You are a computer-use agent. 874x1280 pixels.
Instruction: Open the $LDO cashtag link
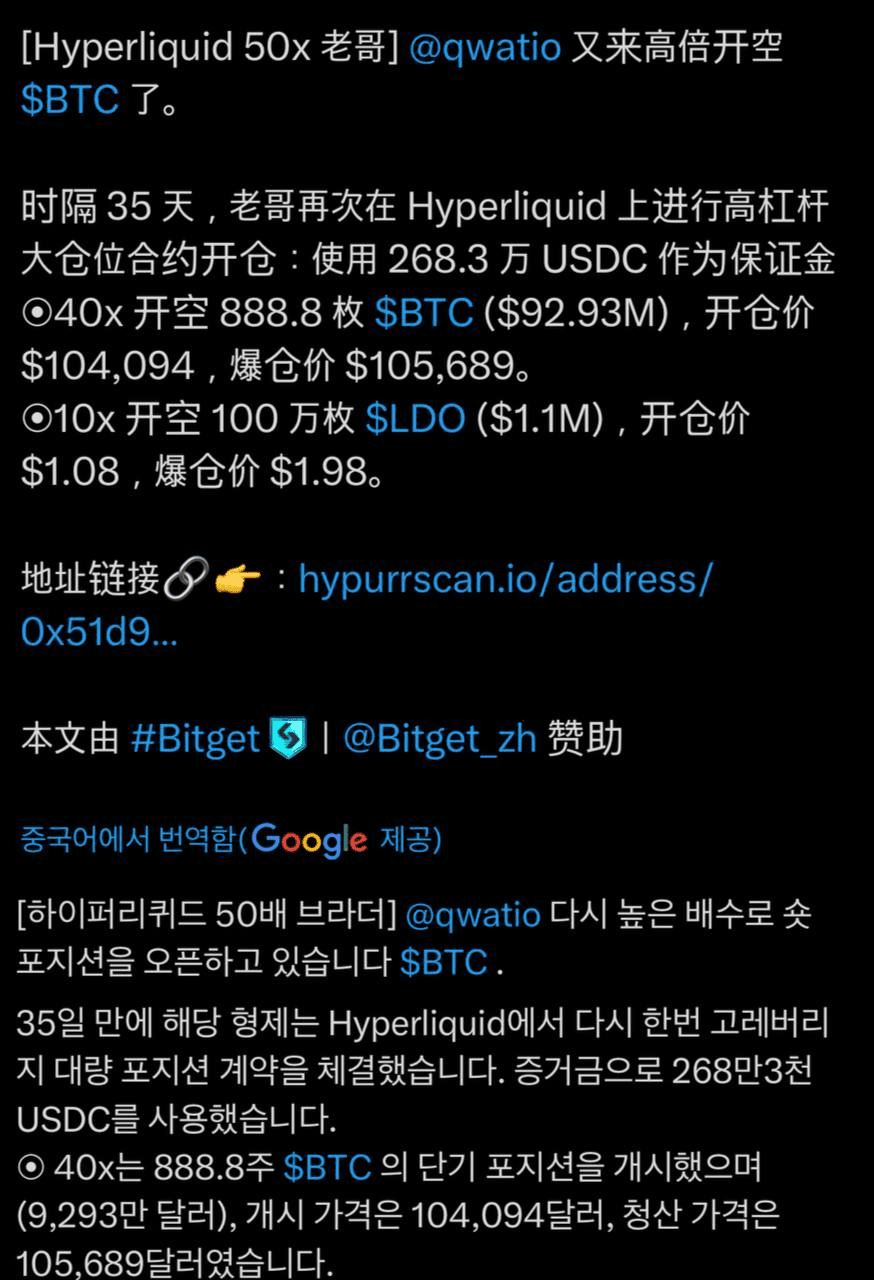(x=415, y=419)
